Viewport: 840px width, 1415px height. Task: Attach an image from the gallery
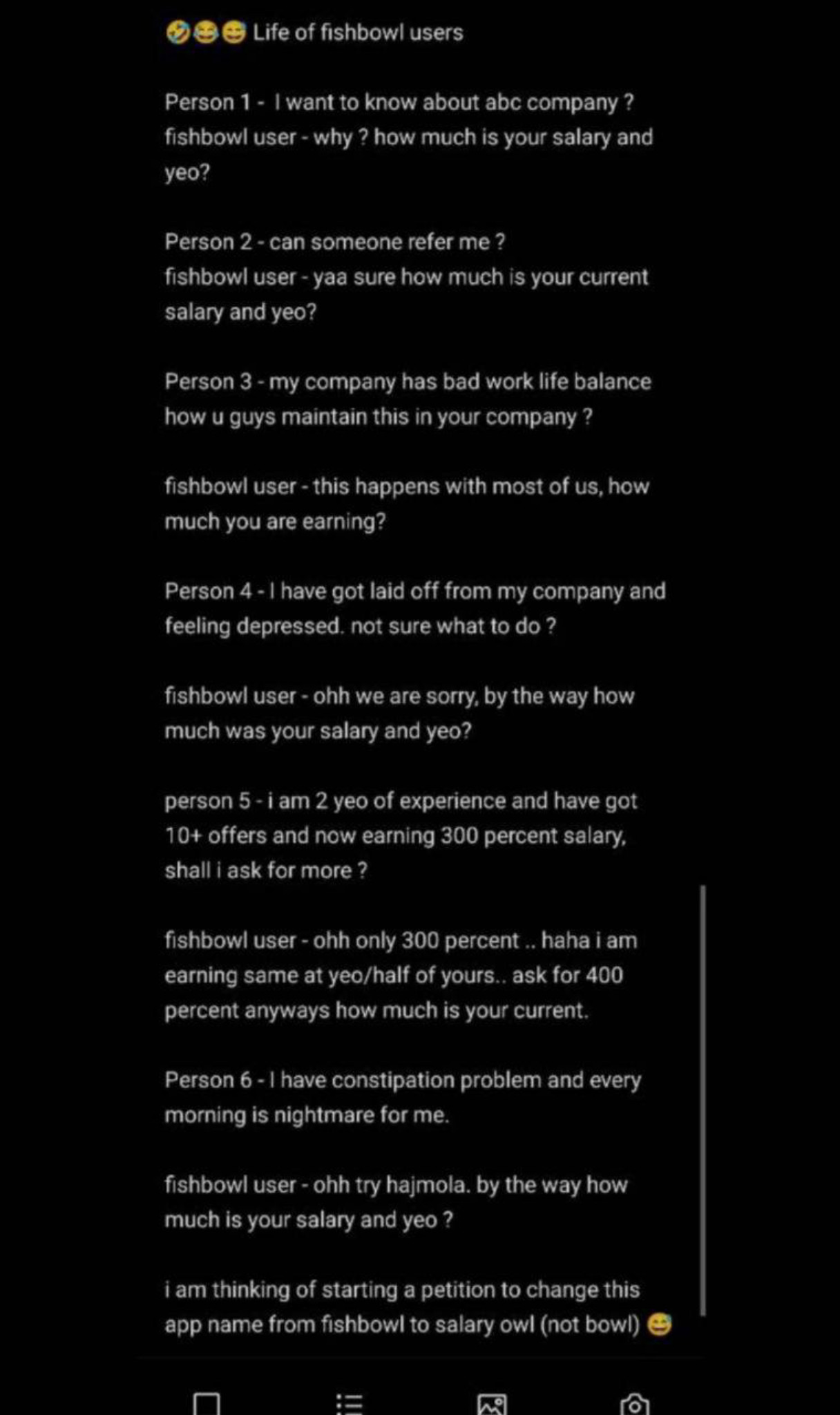tap(491, 1405)
